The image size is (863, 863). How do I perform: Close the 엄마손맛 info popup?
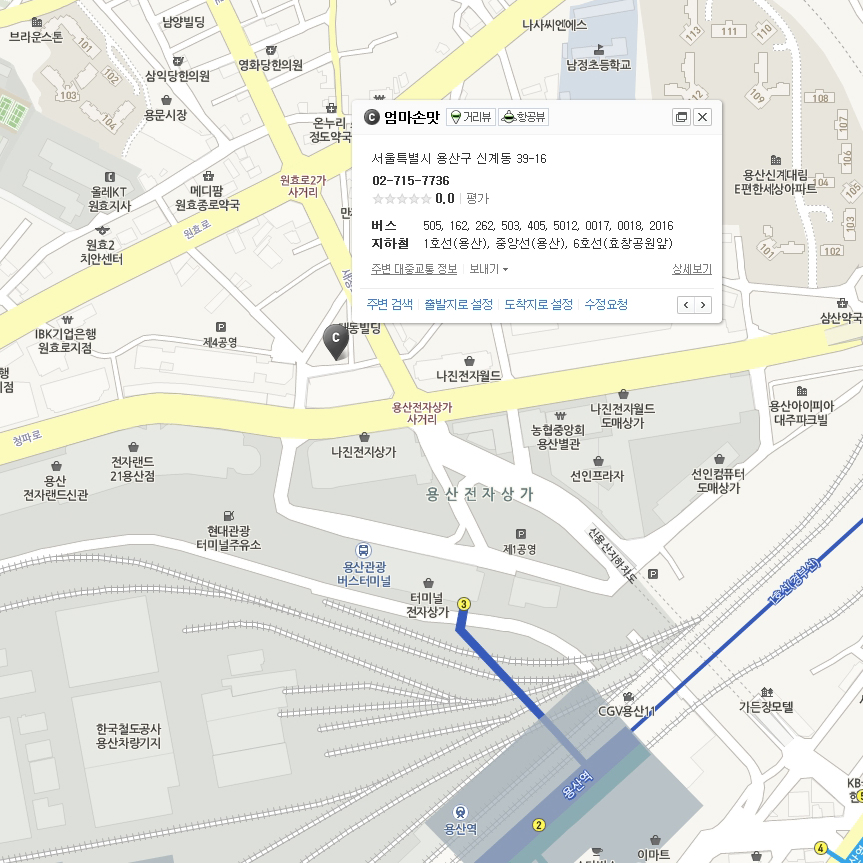click(x=703, y=117)
